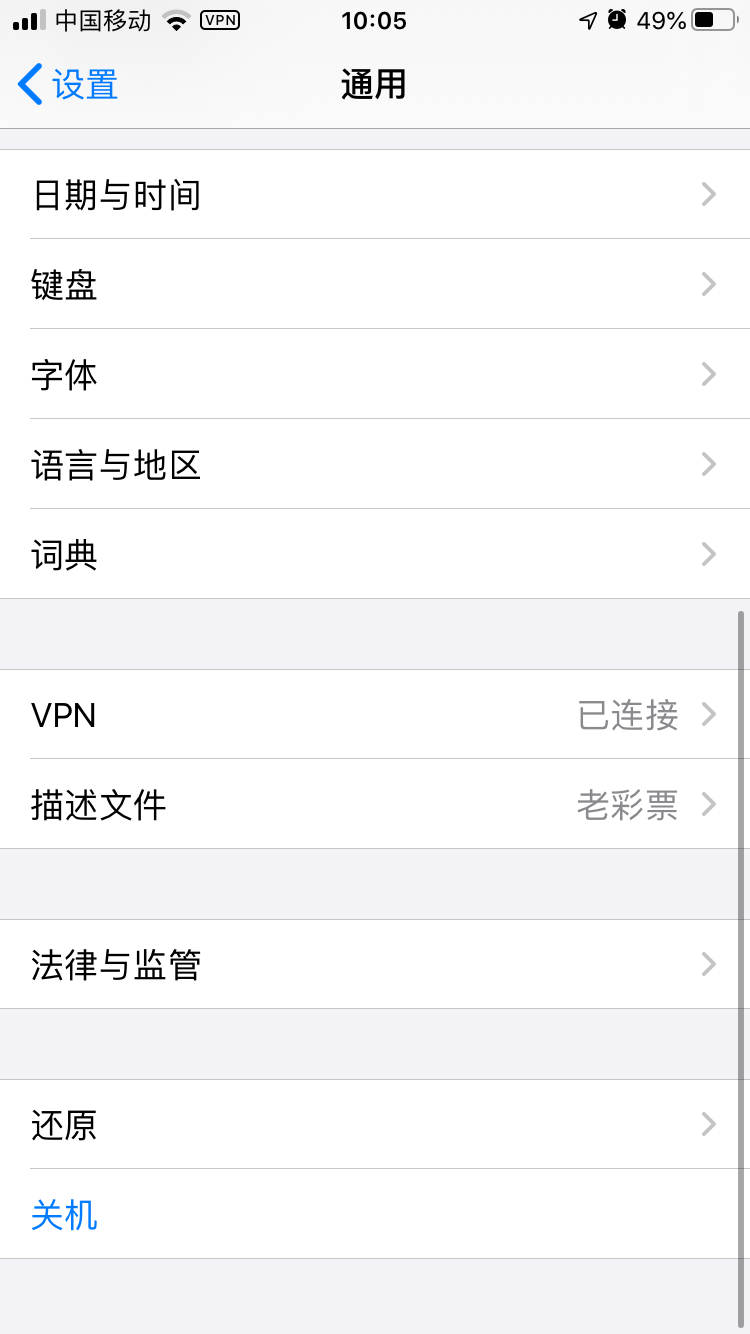Open the 还原 reset options
750x1334 pixels.
(x=375, y=1125)
